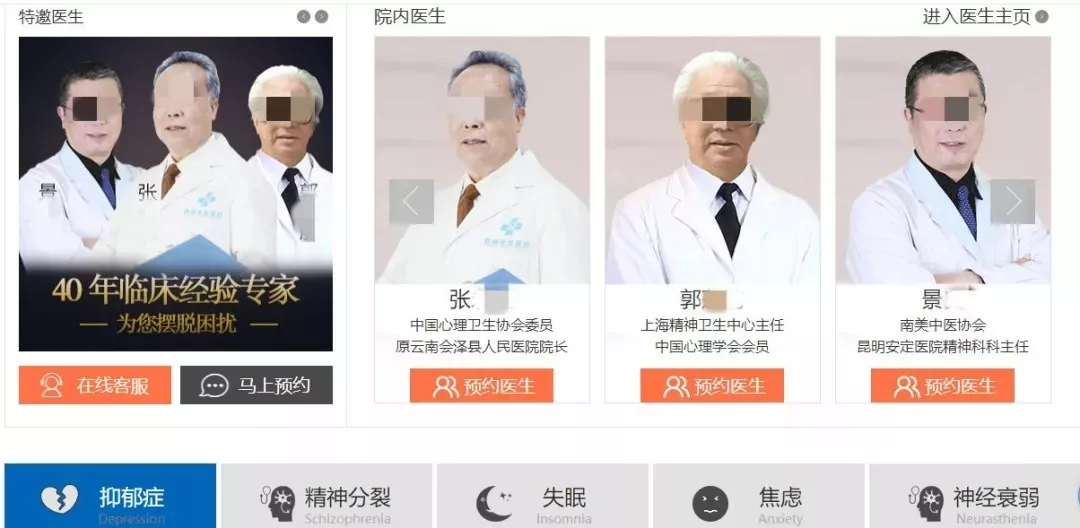Tap the 马上预约 booking button

256,385
